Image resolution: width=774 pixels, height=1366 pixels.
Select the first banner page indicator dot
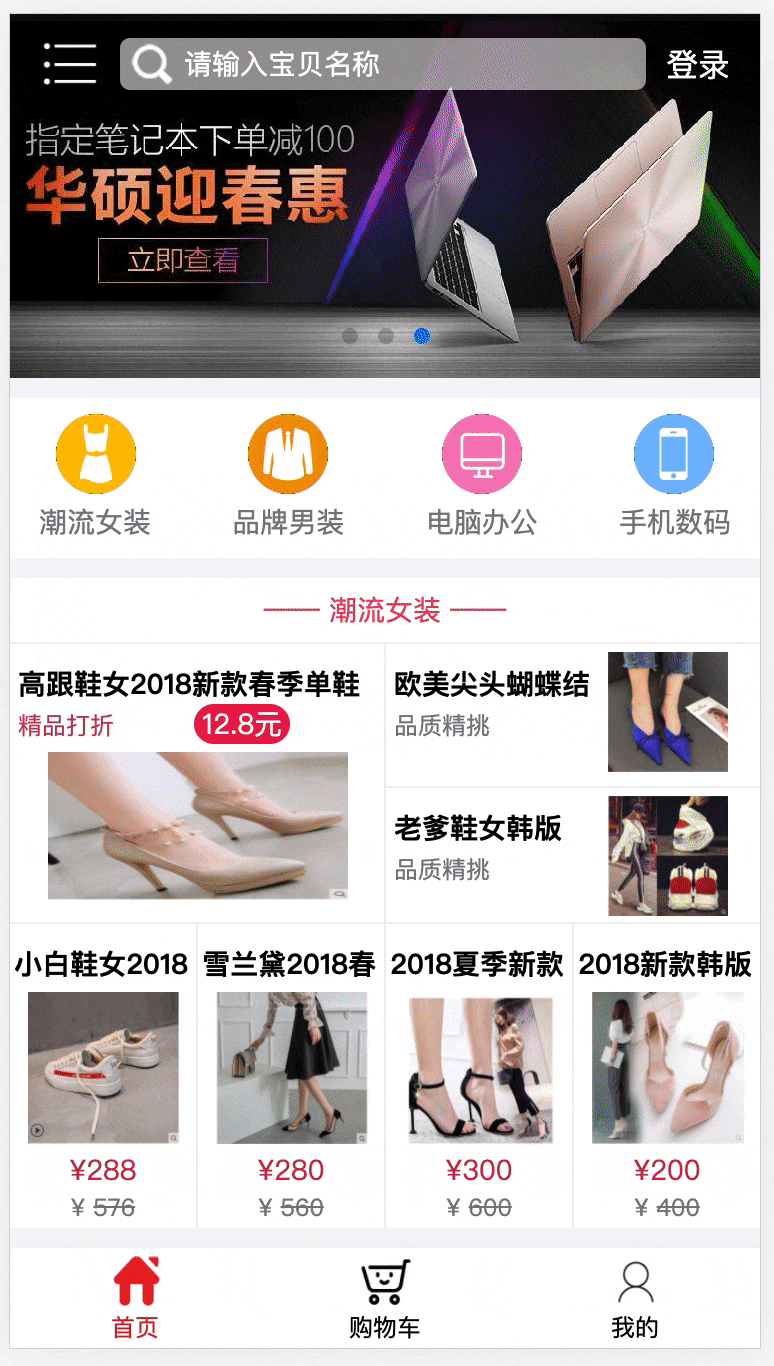(x=350, y=336)
